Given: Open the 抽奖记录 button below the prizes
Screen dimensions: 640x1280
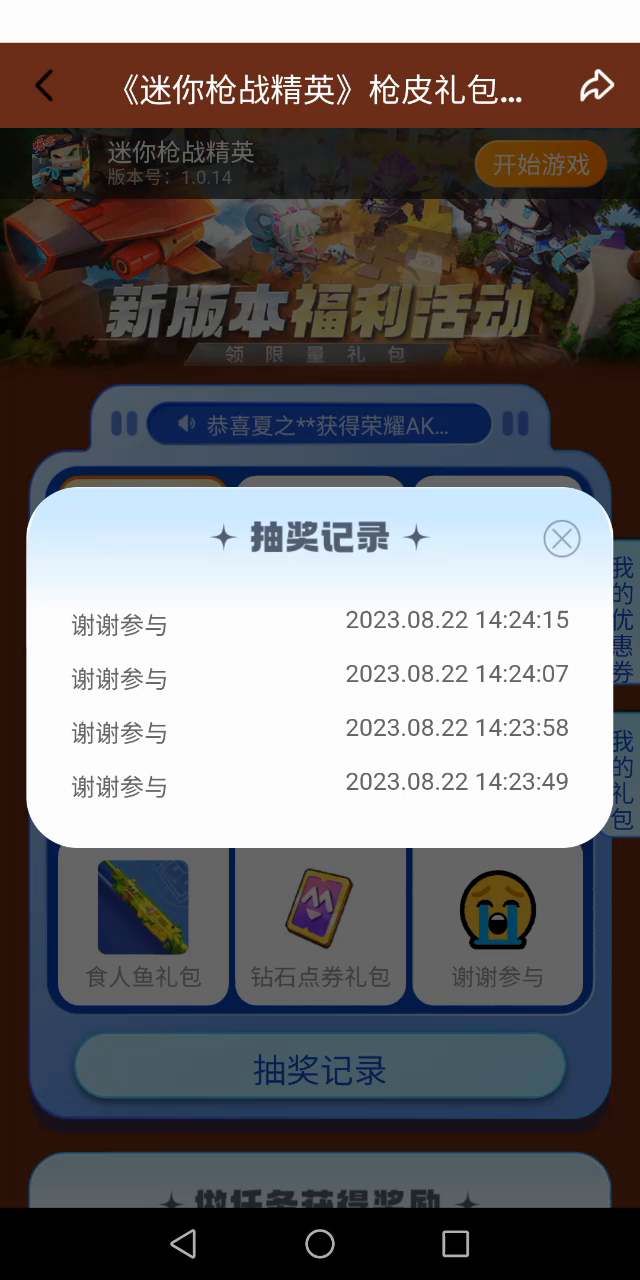Looking at the screenshot, I should [x=320, y=1070].
